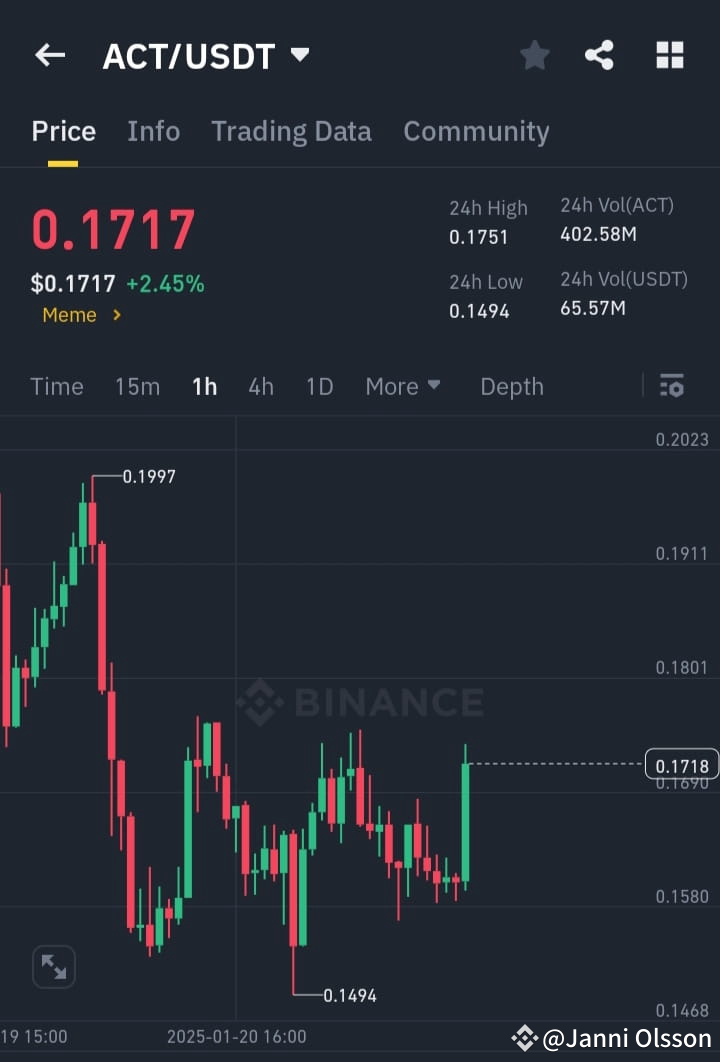Select the 15m candlestick interval

(137, 386)
